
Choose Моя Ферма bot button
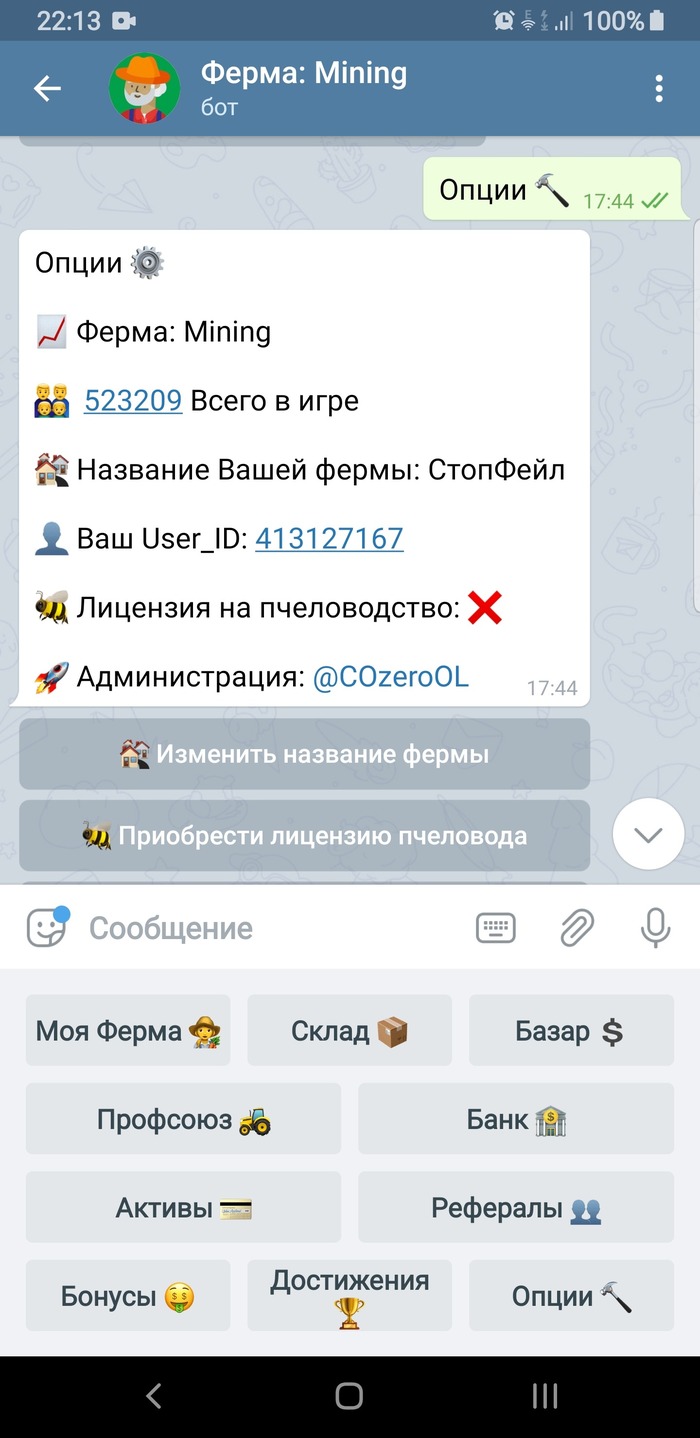point(128,1031)
